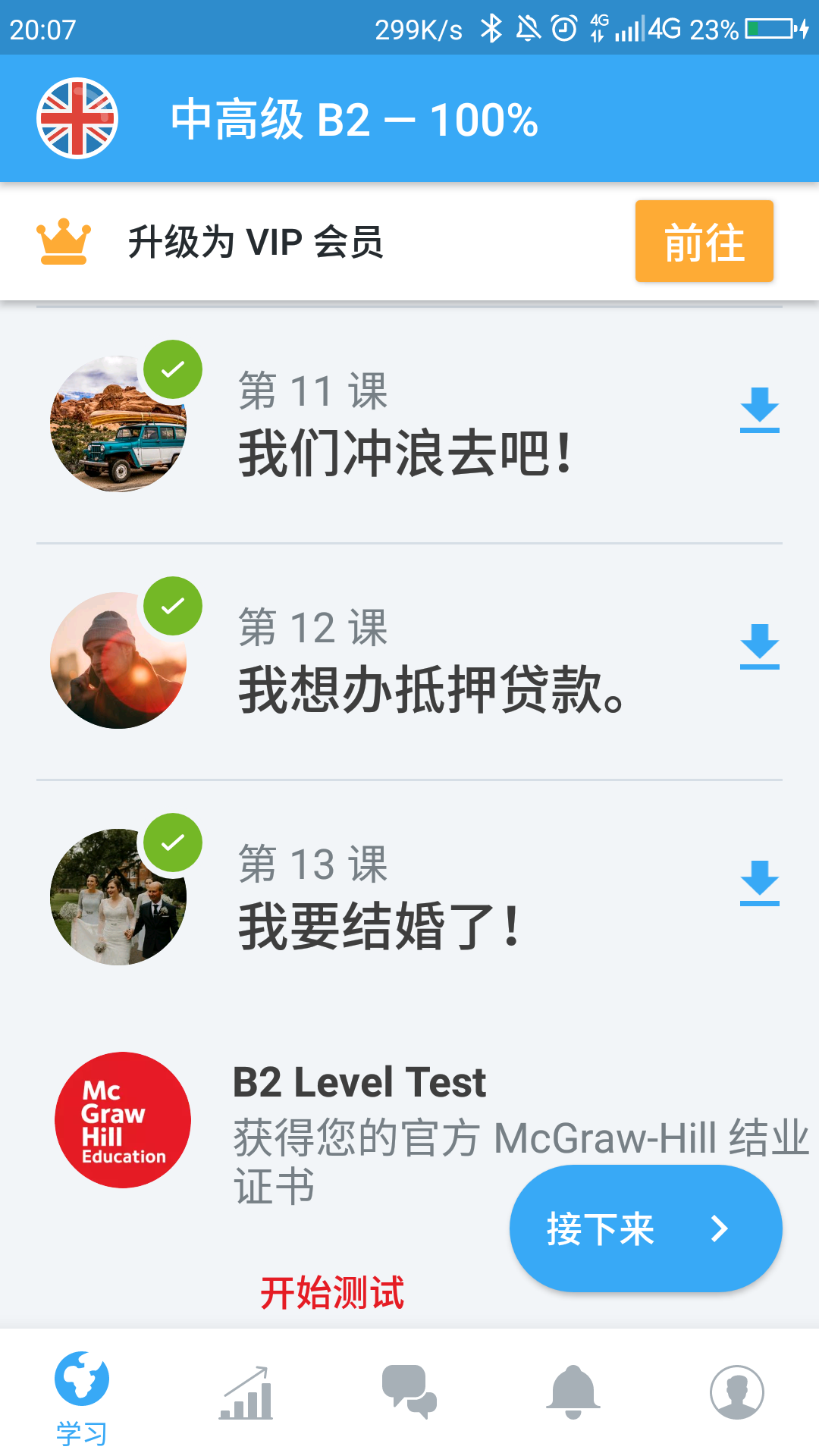819x1456 pixels.
Task: Download lesson 第 11 课
Action: click(759, 409)
